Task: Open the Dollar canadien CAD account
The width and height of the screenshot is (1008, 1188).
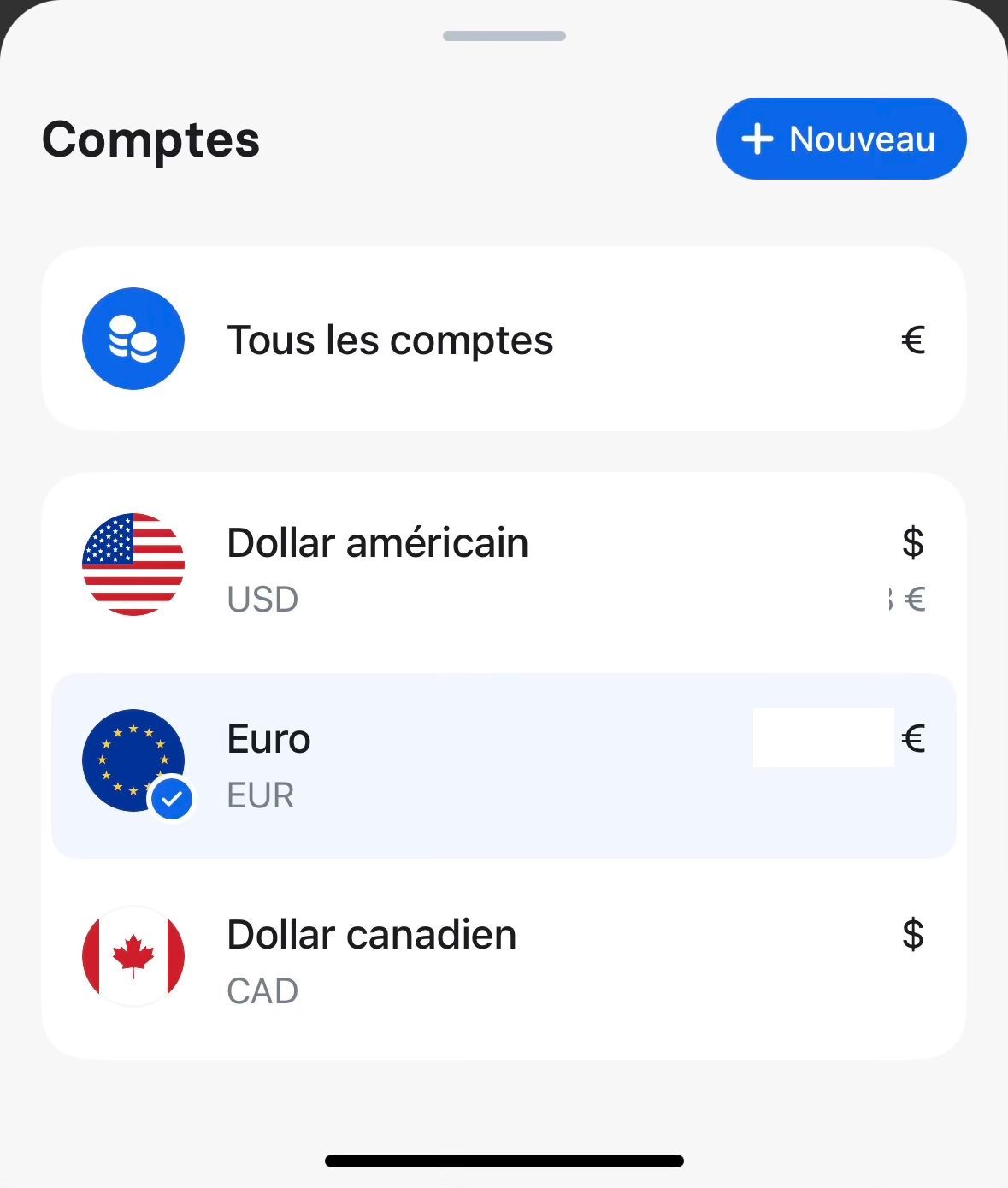Action: 504,960
